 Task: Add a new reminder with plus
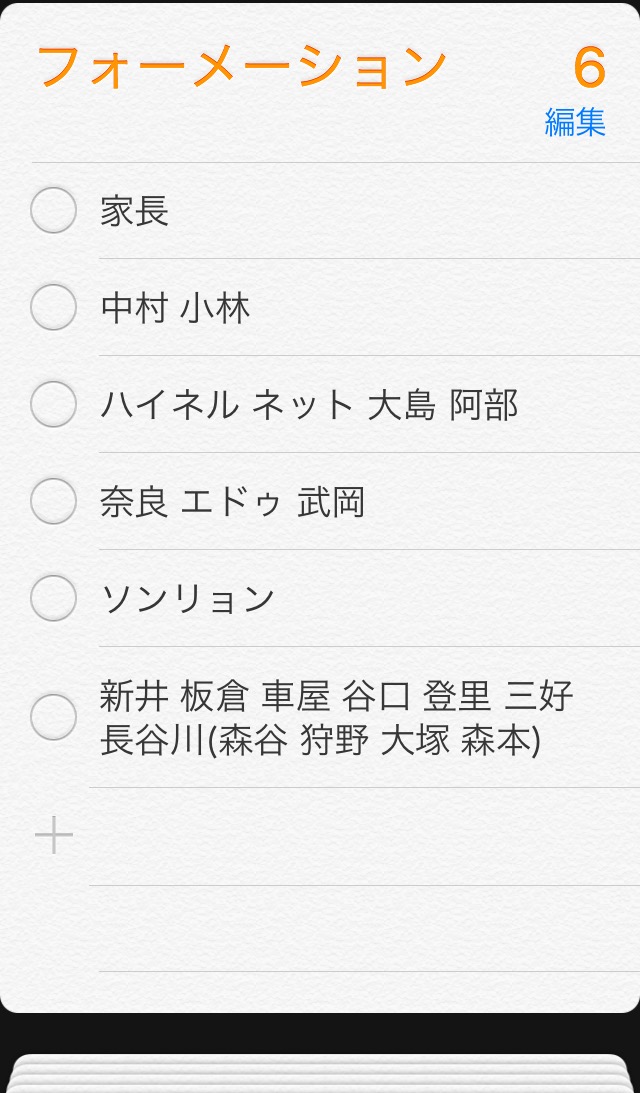(x=54, y=835)
